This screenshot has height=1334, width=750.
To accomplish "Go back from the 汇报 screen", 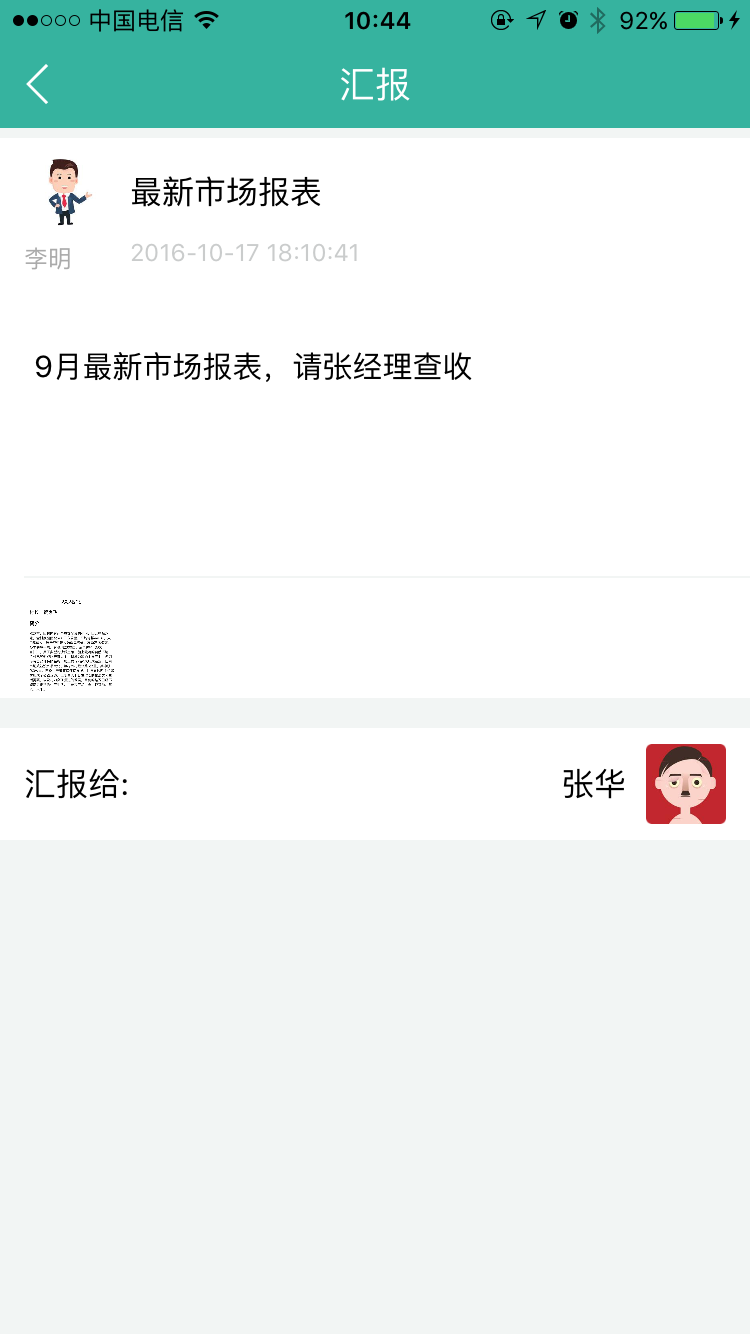I will (38, 85).
